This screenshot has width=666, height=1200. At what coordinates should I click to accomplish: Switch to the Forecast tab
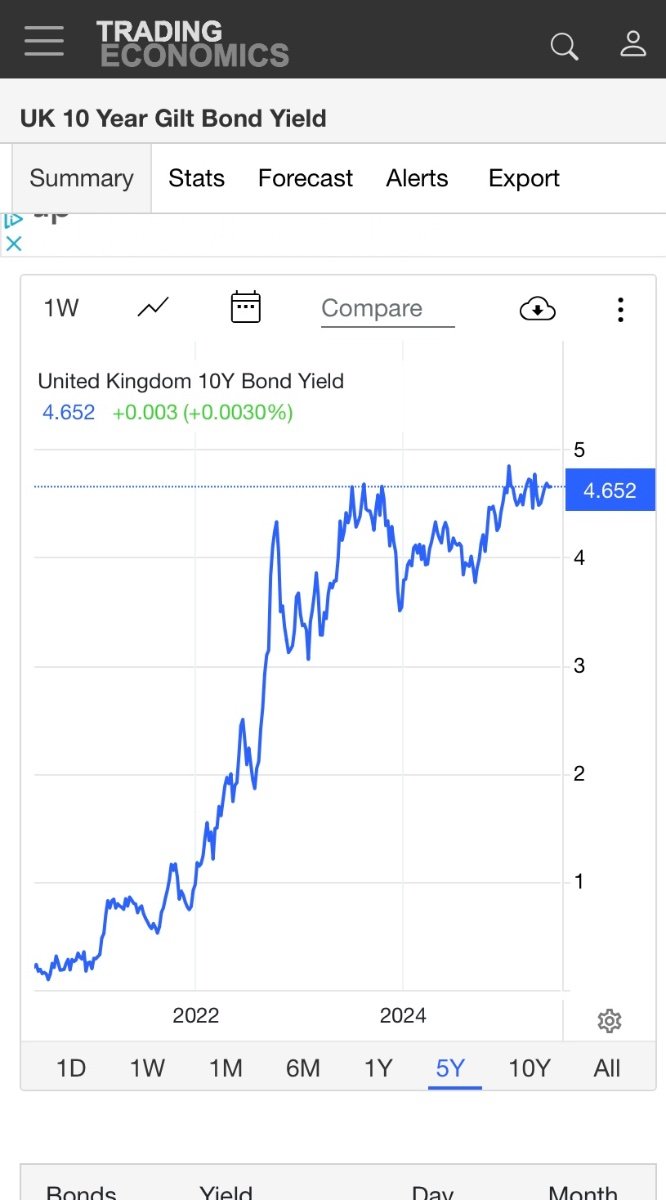pos(305,178)
